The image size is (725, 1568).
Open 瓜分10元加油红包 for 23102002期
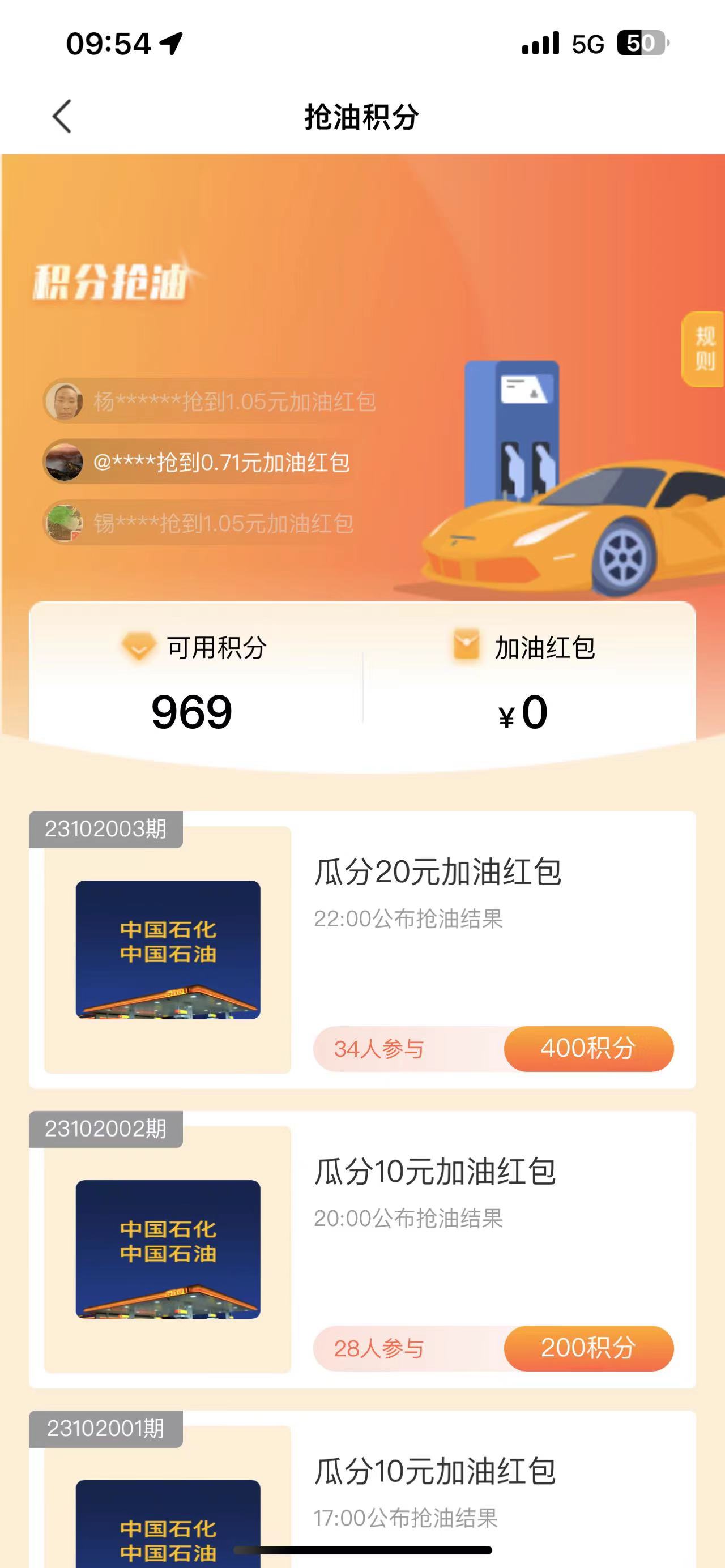(437, 1176)
